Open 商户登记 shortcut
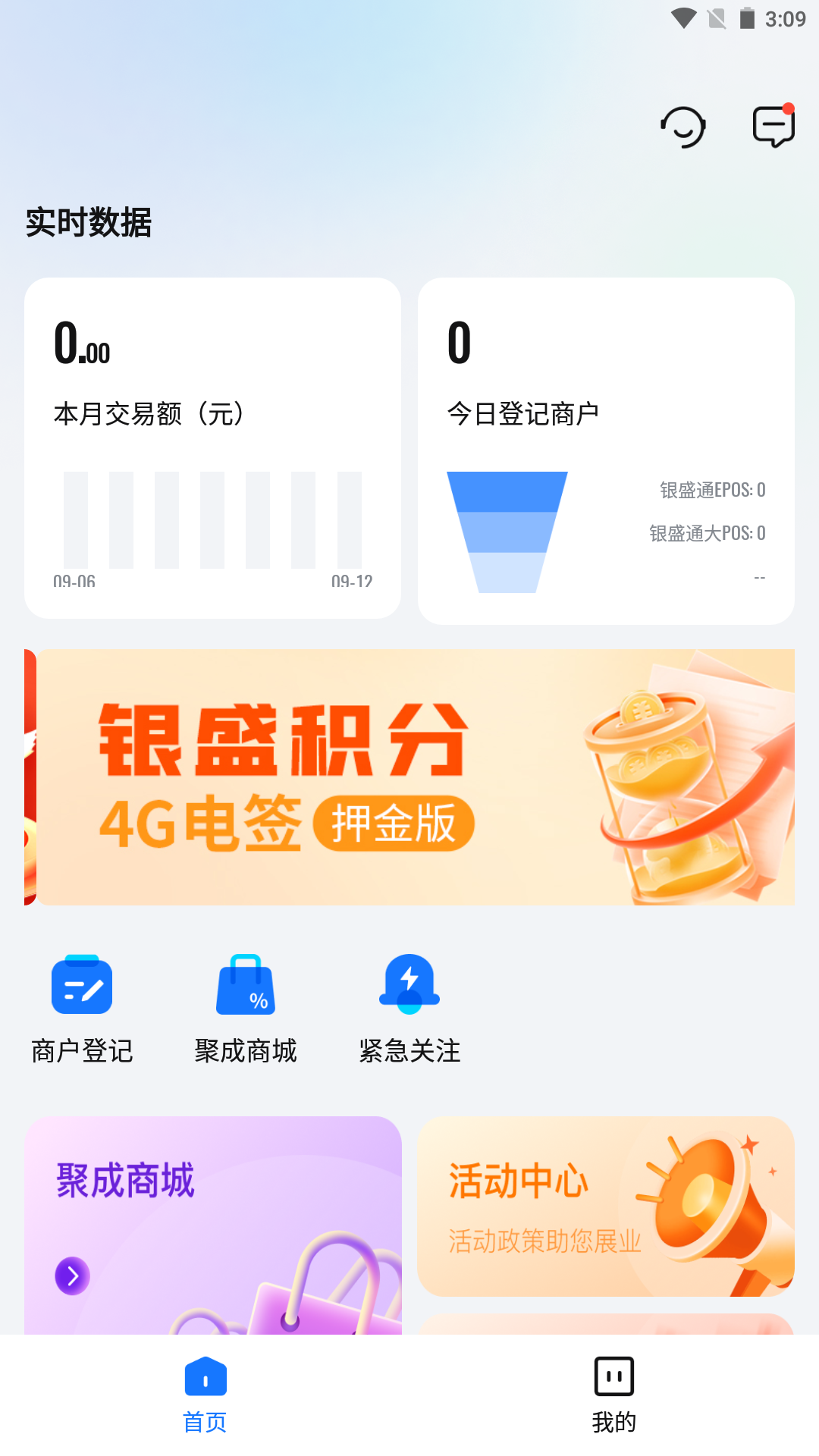 [82, 1009]
